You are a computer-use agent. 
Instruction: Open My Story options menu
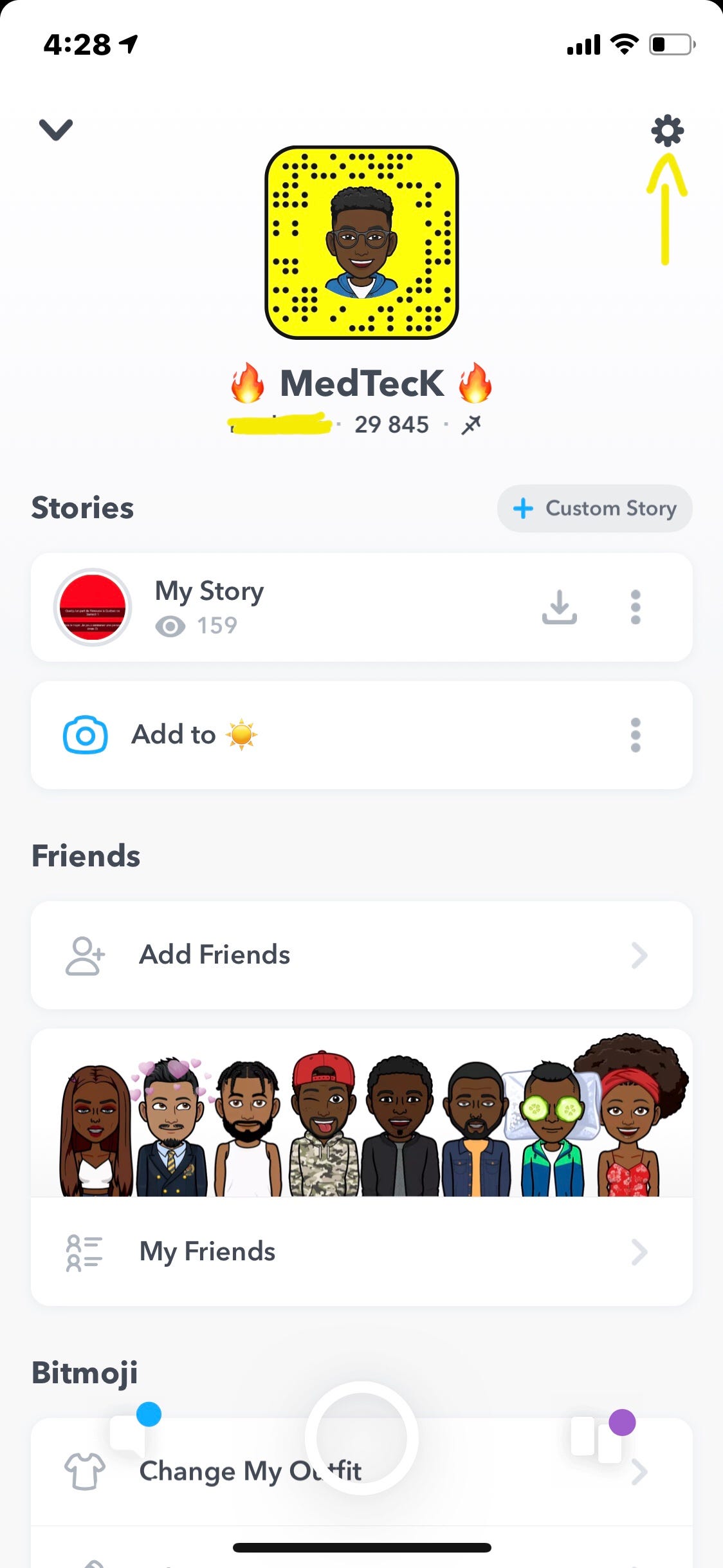pos(636,607)
